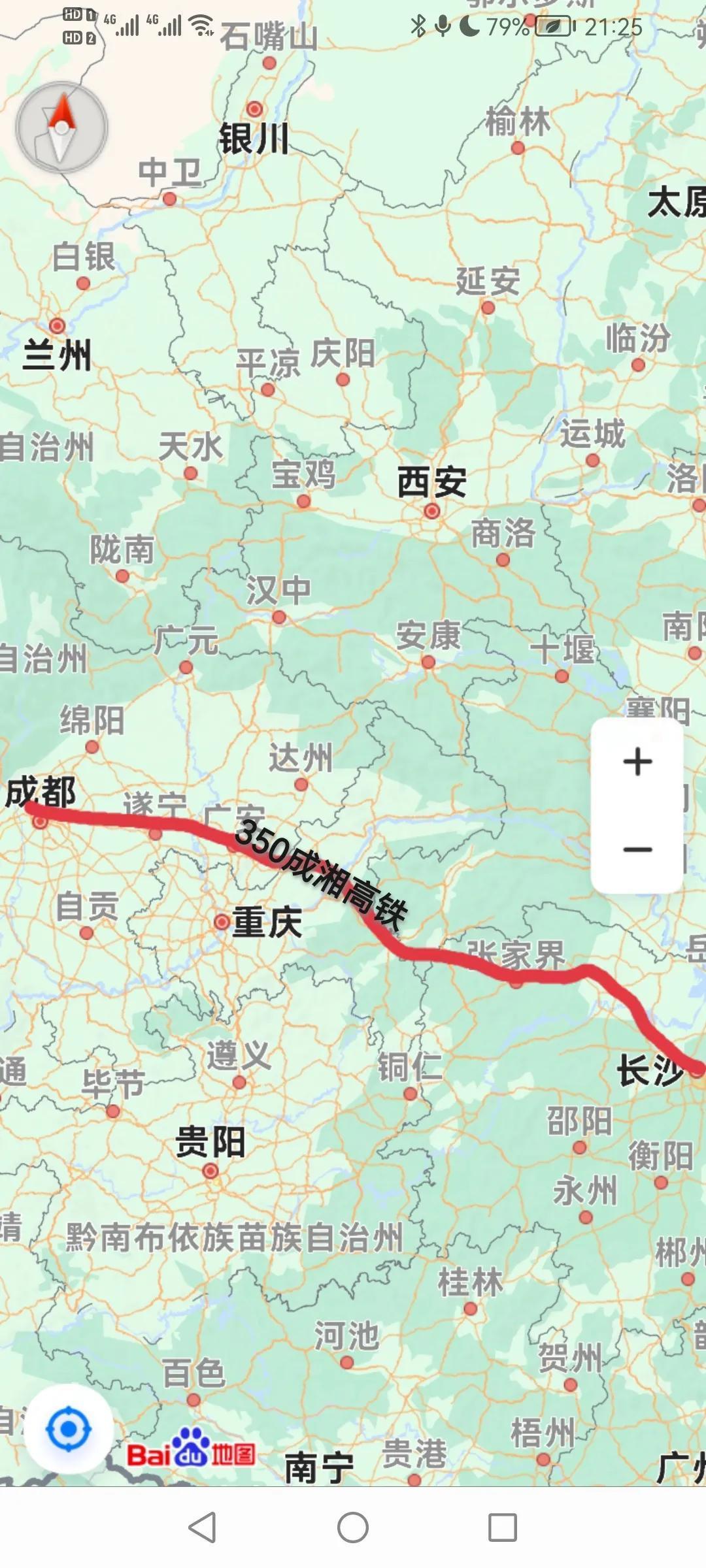Image resolution: width=706 pixels, height=1568 pixels.
Task: Tap the compass to reset map orientation
Action: pos(61,127)
